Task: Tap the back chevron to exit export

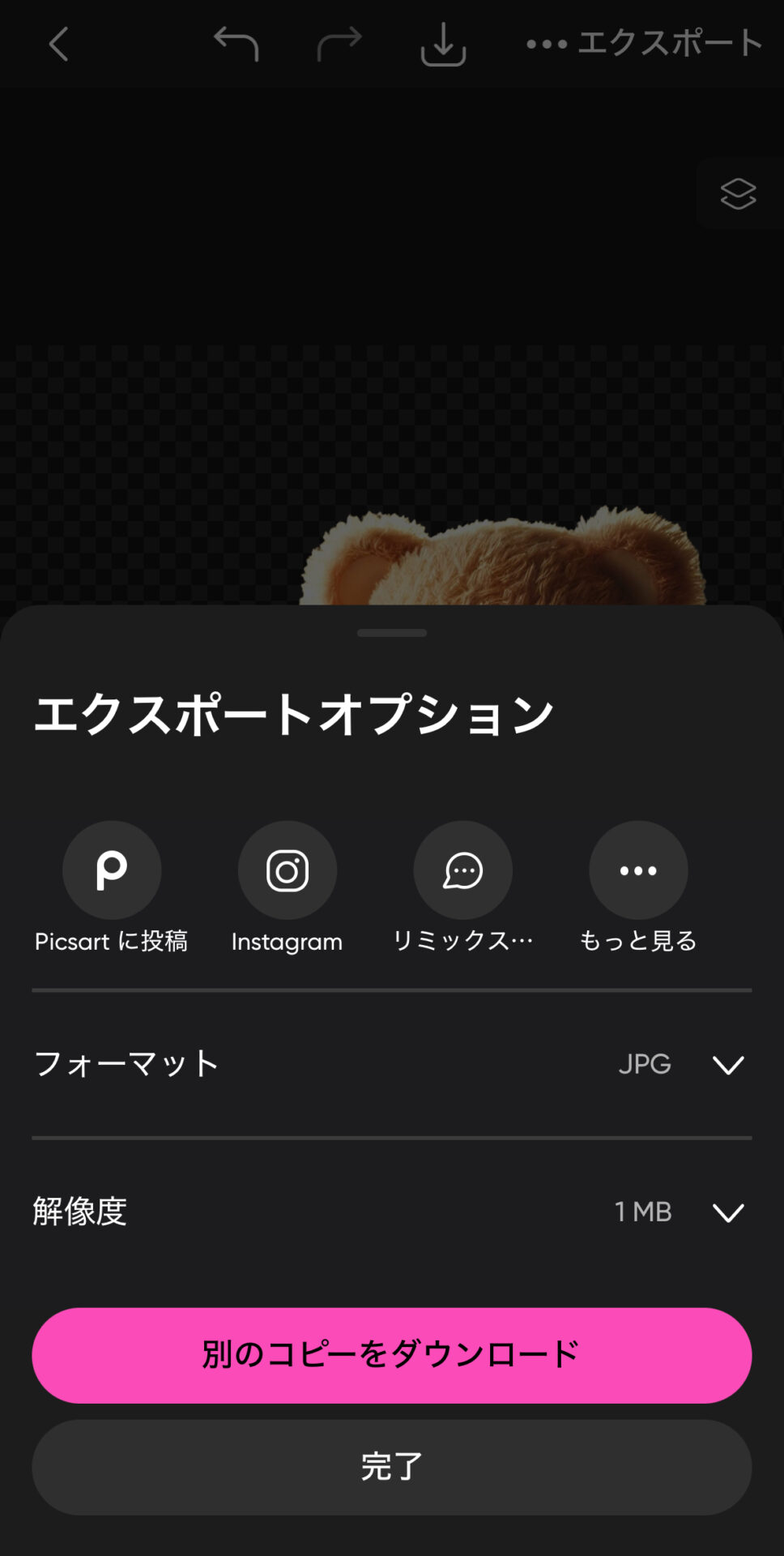Action: tap(58, 45)
